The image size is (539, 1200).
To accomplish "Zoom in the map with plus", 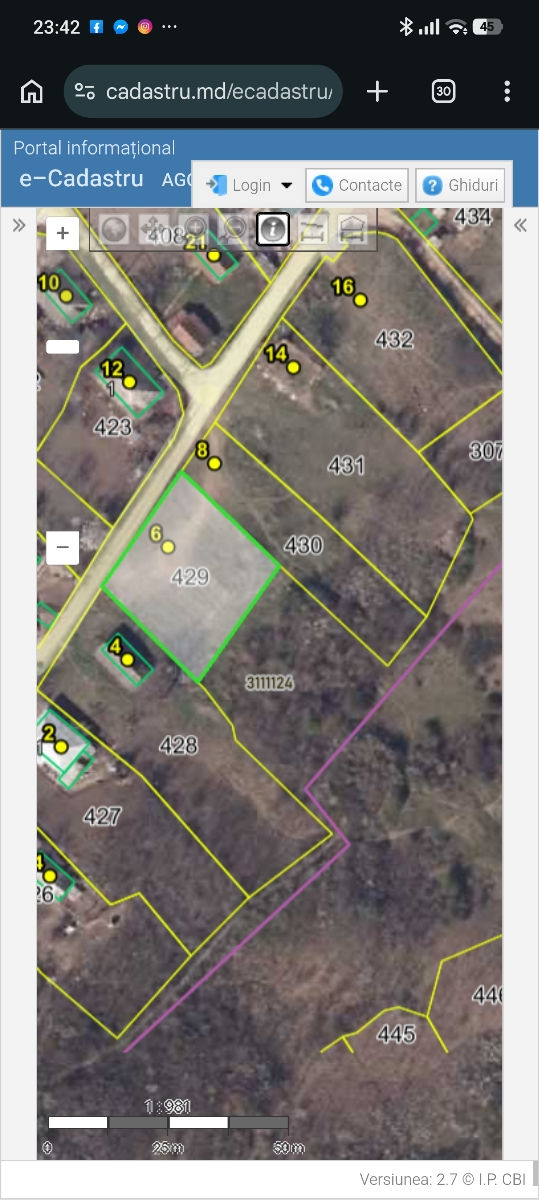I will (63, 233).
